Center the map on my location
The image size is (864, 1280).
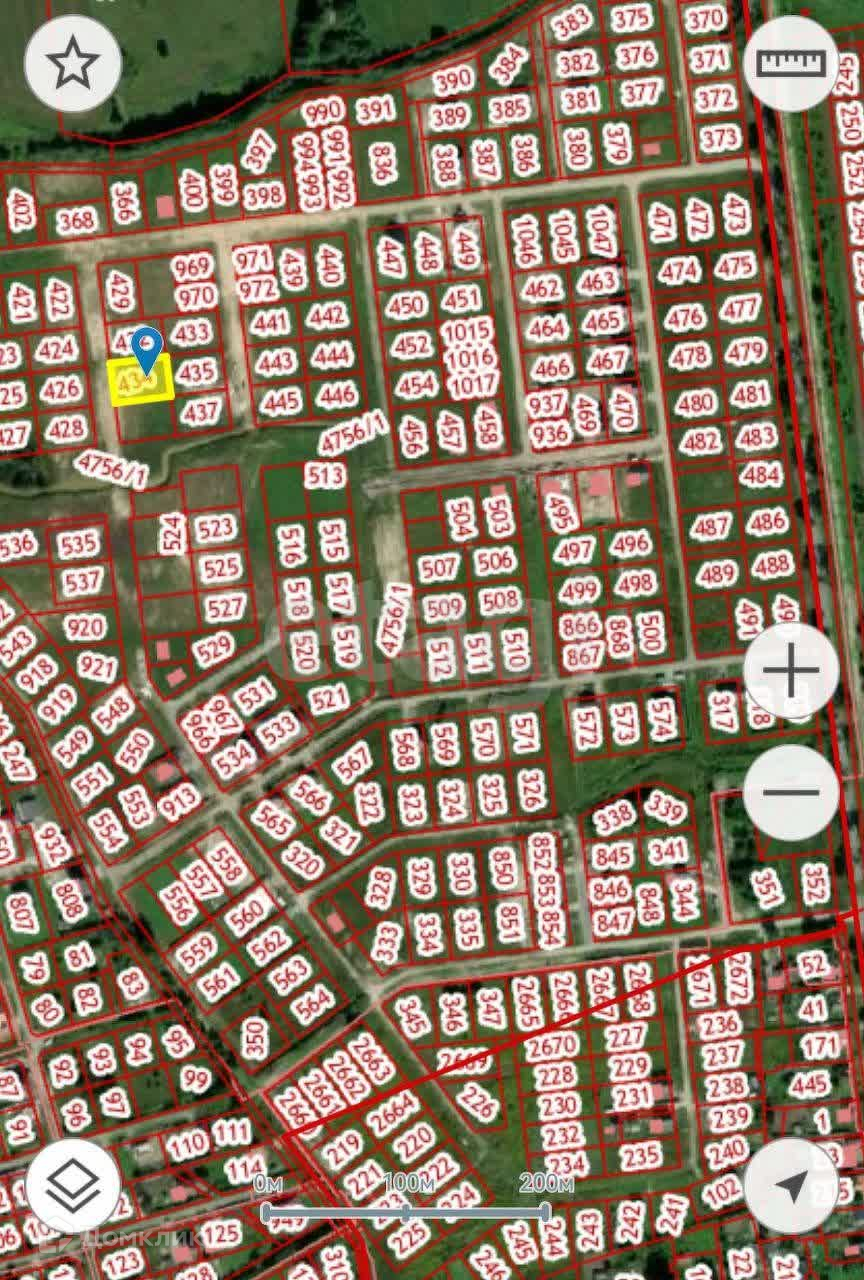[x=792, y=1185]
